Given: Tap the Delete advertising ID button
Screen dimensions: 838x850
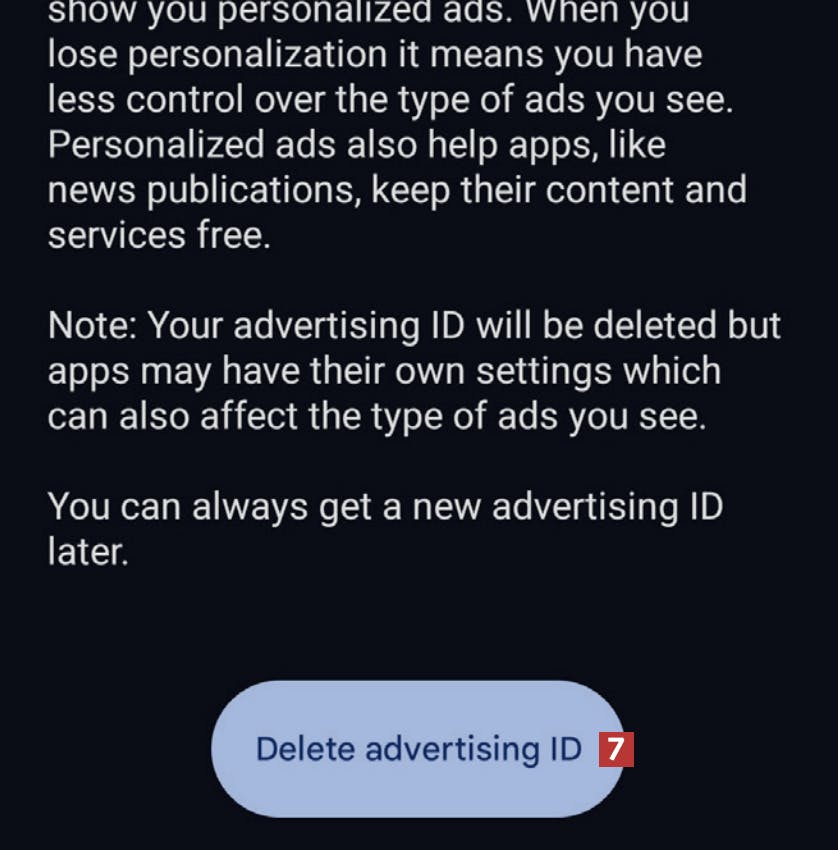Looking at the screenshot, I should point(418,749).
